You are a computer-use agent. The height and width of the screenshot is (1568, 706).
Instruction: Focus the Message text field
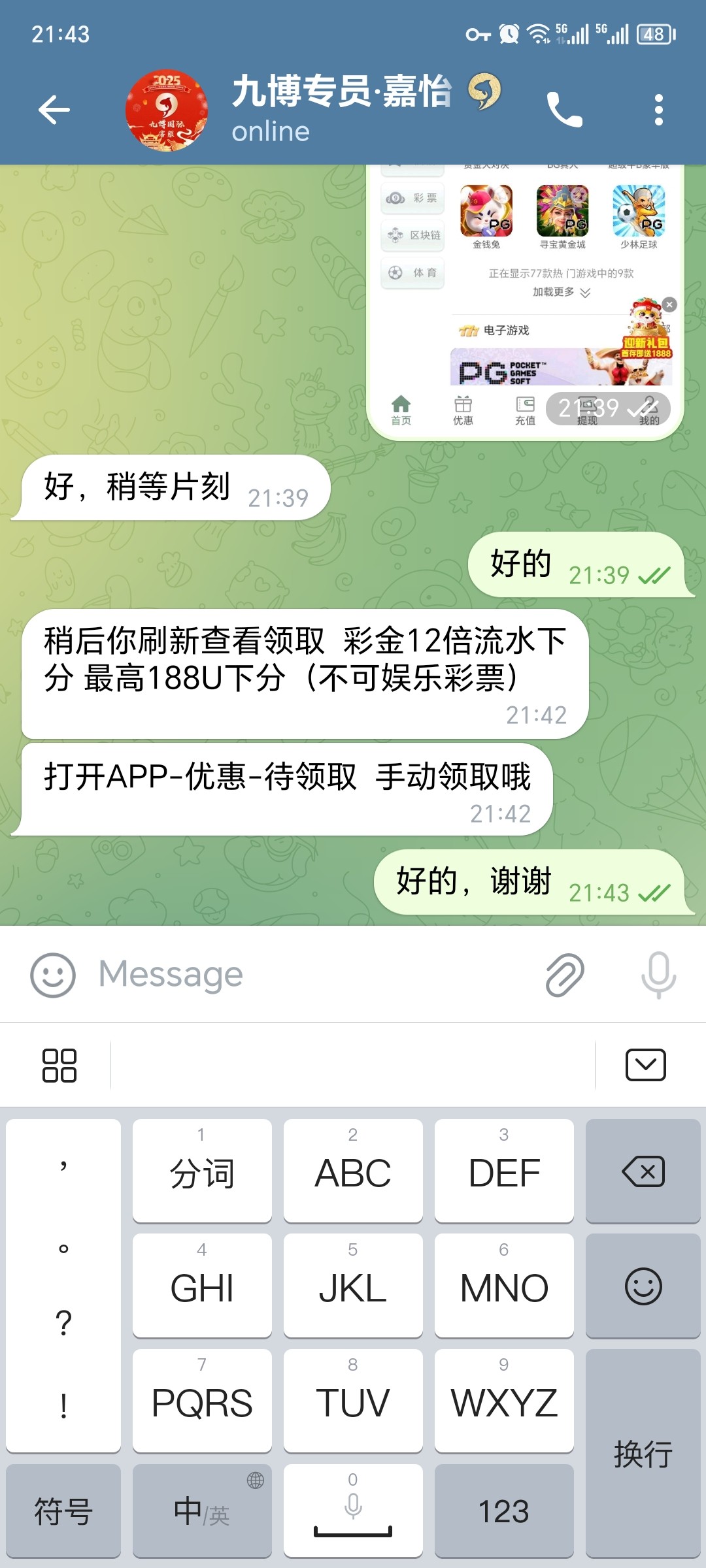[314, 975]
